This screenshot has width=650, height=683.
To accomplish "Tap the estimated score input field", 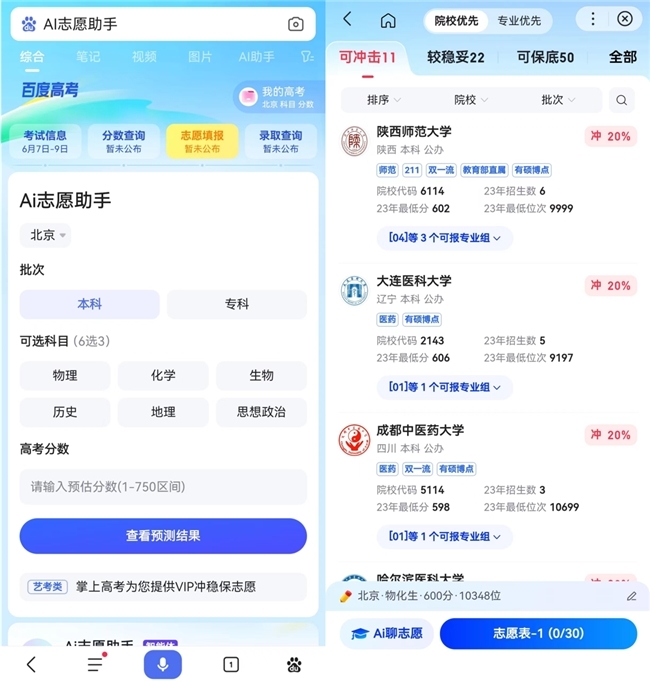I will [163, 487].
